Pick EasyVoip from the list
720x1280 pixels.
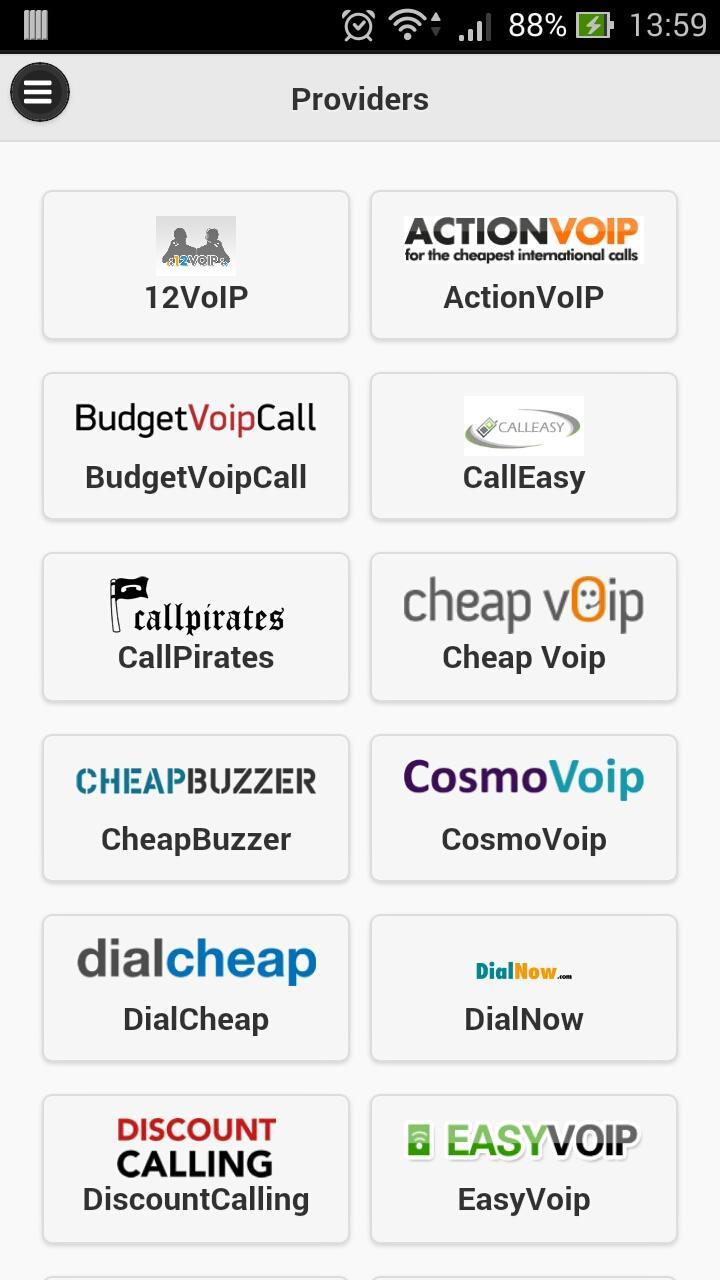pyautogui.click(x=524, y=1168)
